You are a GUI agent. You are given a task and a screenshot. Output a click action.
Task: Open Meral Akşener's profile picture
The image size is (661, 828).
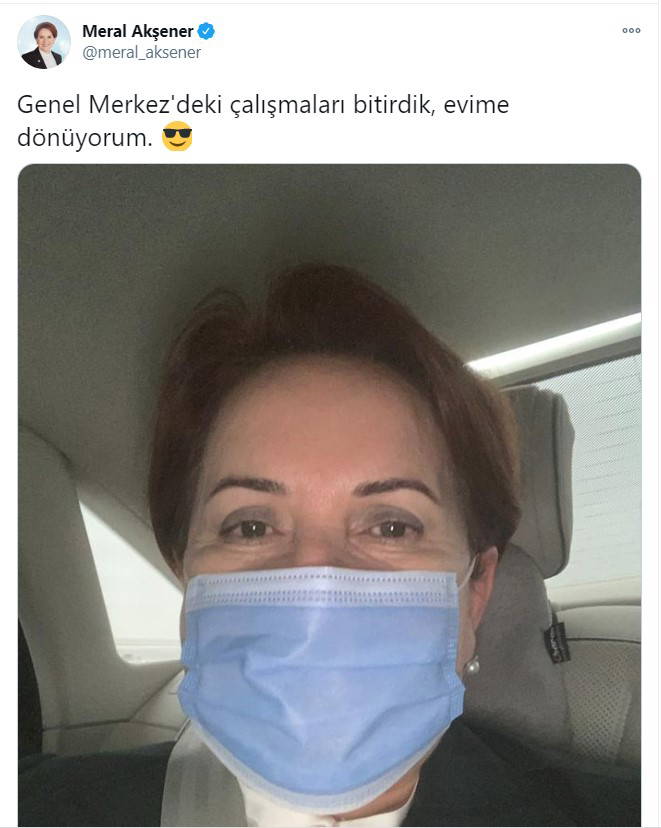pyautogui.click(x=44, y=42)
